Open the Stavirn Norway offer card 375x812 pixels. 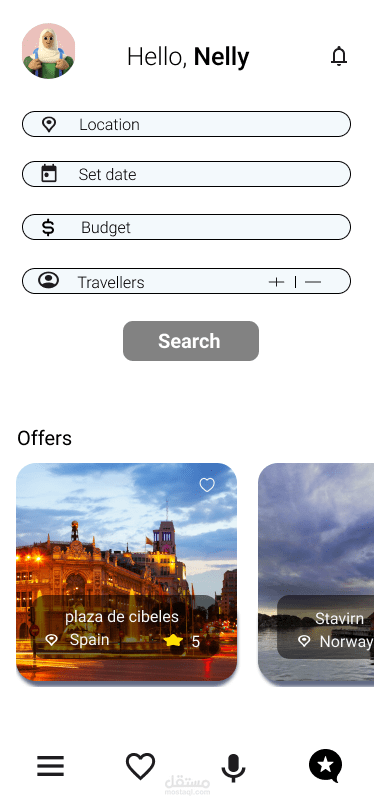pos(316,572)
